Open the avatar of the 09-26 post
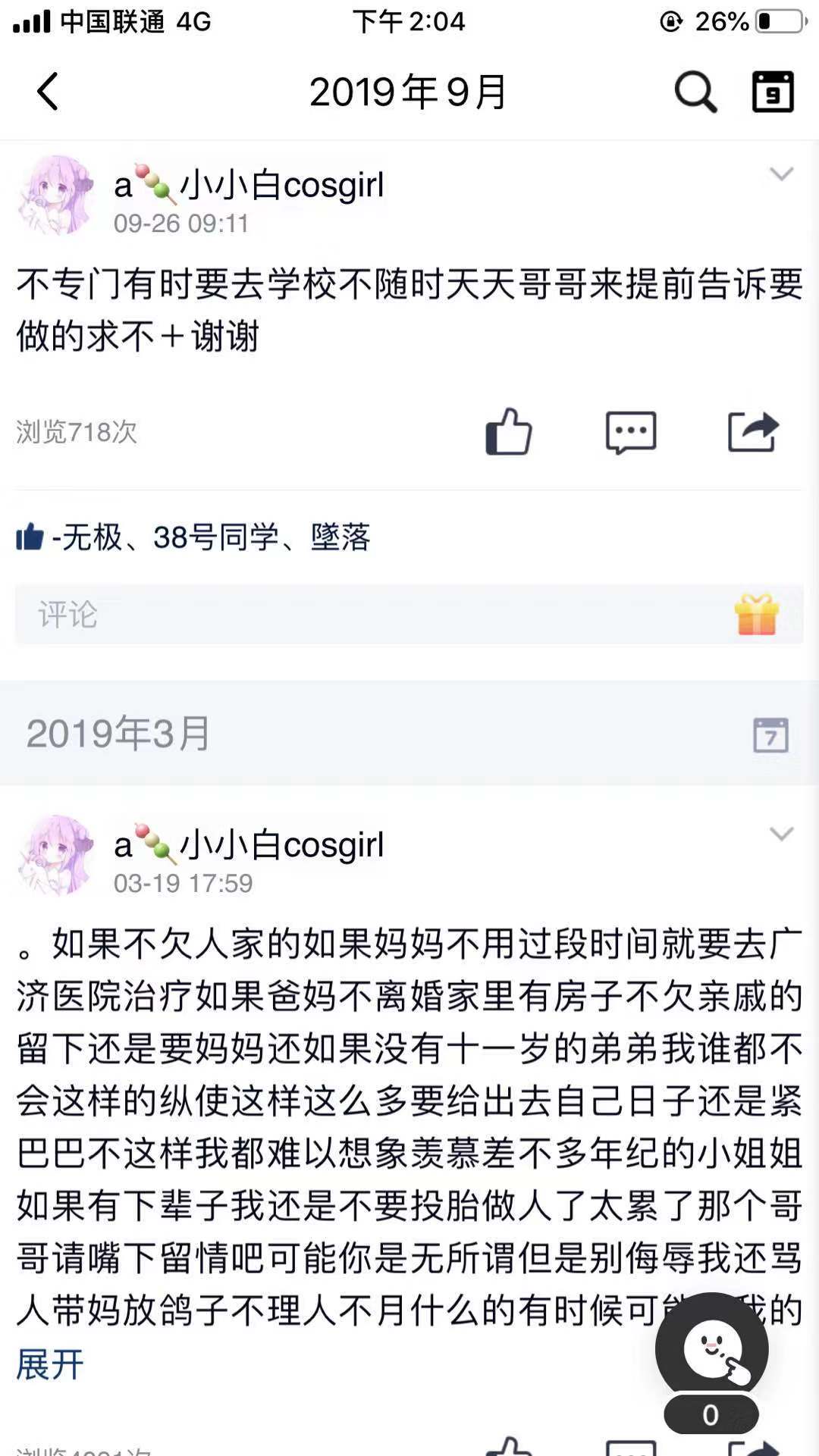 pos(57,196)
